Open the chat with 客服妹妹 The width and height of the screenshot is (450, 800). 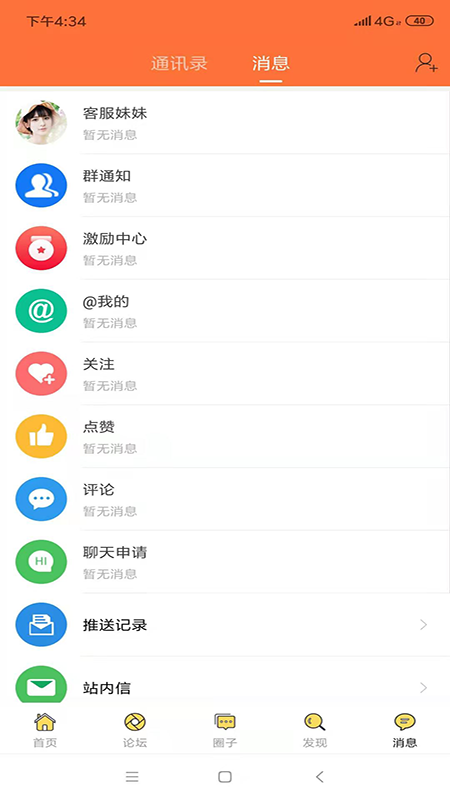225,122
